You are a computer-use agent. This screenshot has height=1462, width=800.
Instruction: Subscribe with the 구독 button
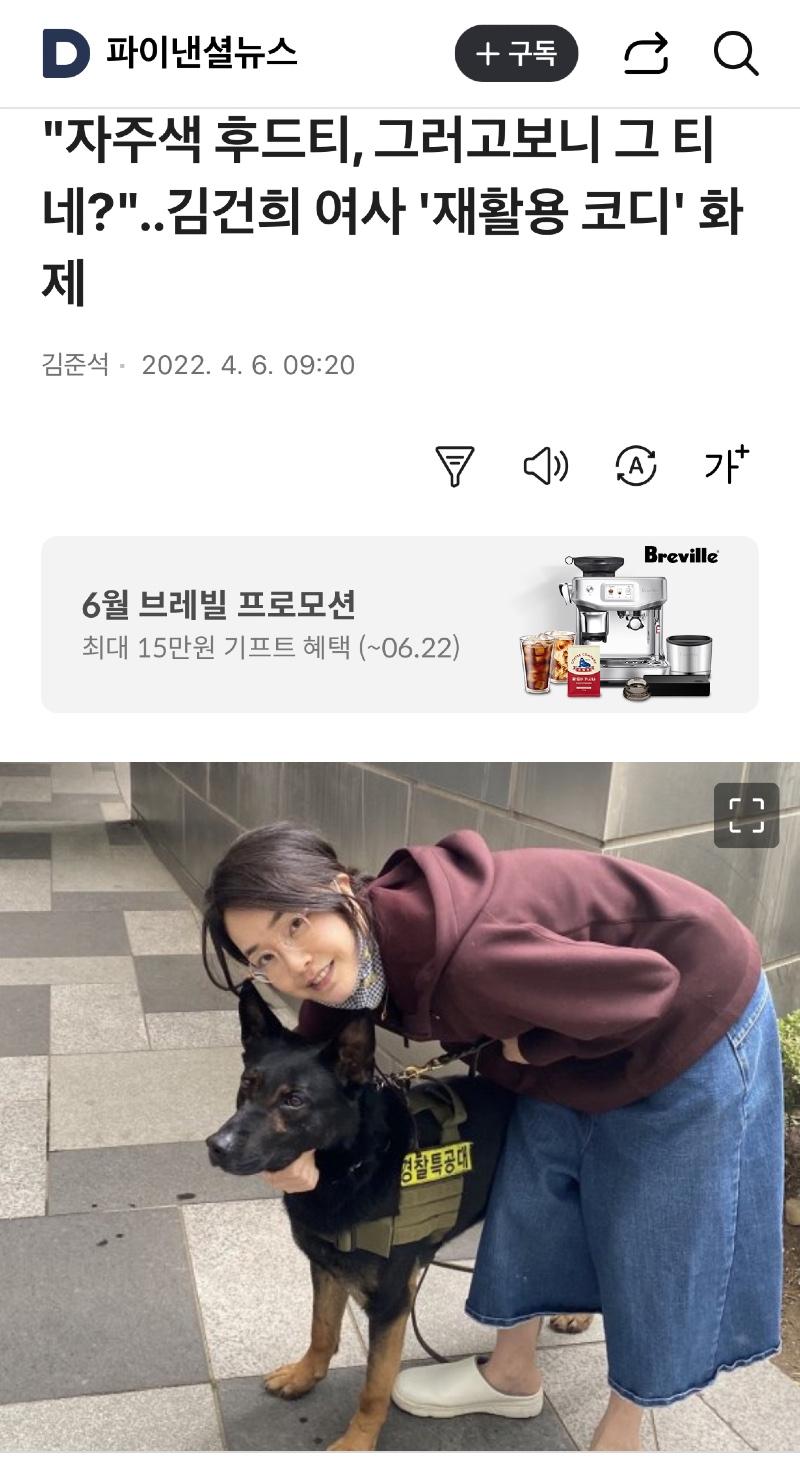pyautogui.click(x=516, y=53)
